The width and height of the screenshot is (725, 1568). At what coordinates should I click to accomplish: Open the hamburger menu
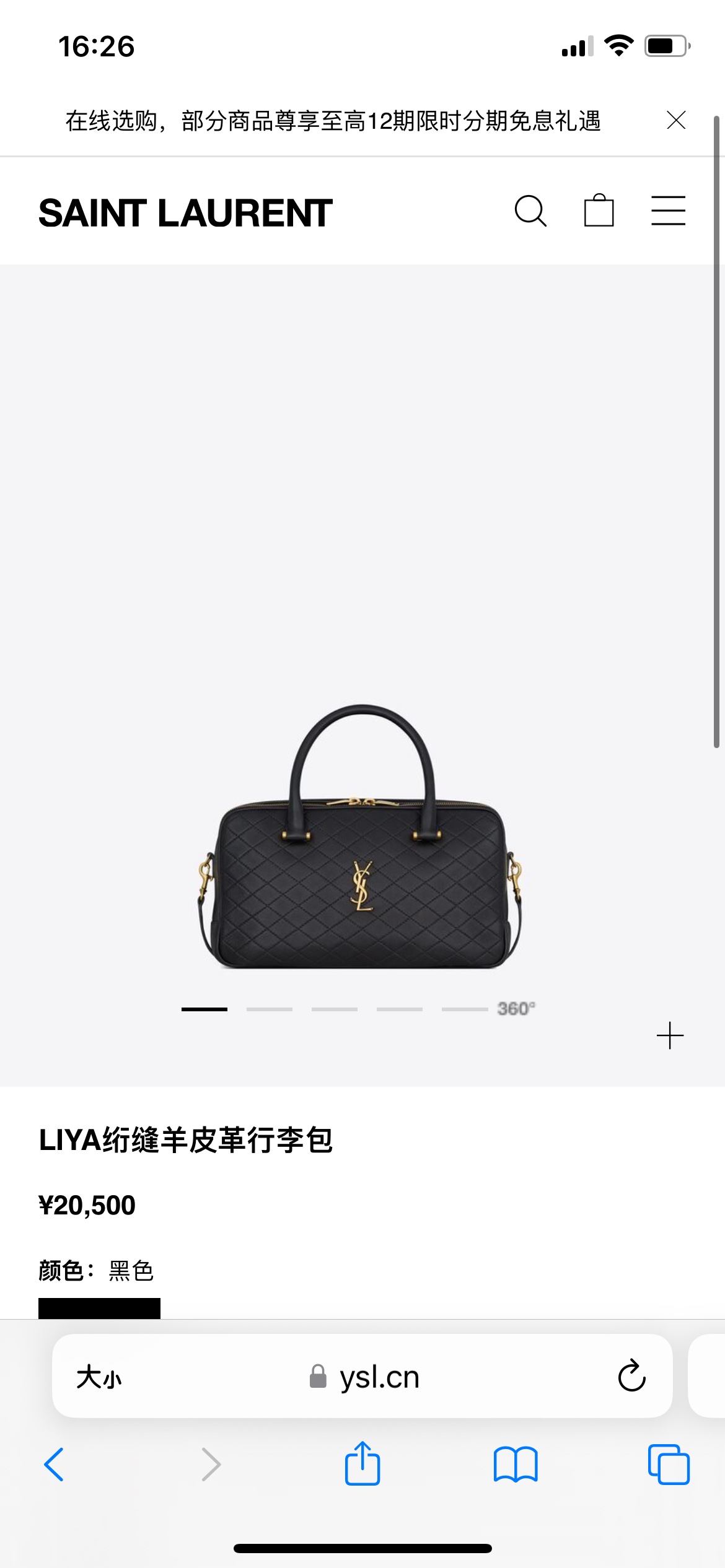coord(668,211)
